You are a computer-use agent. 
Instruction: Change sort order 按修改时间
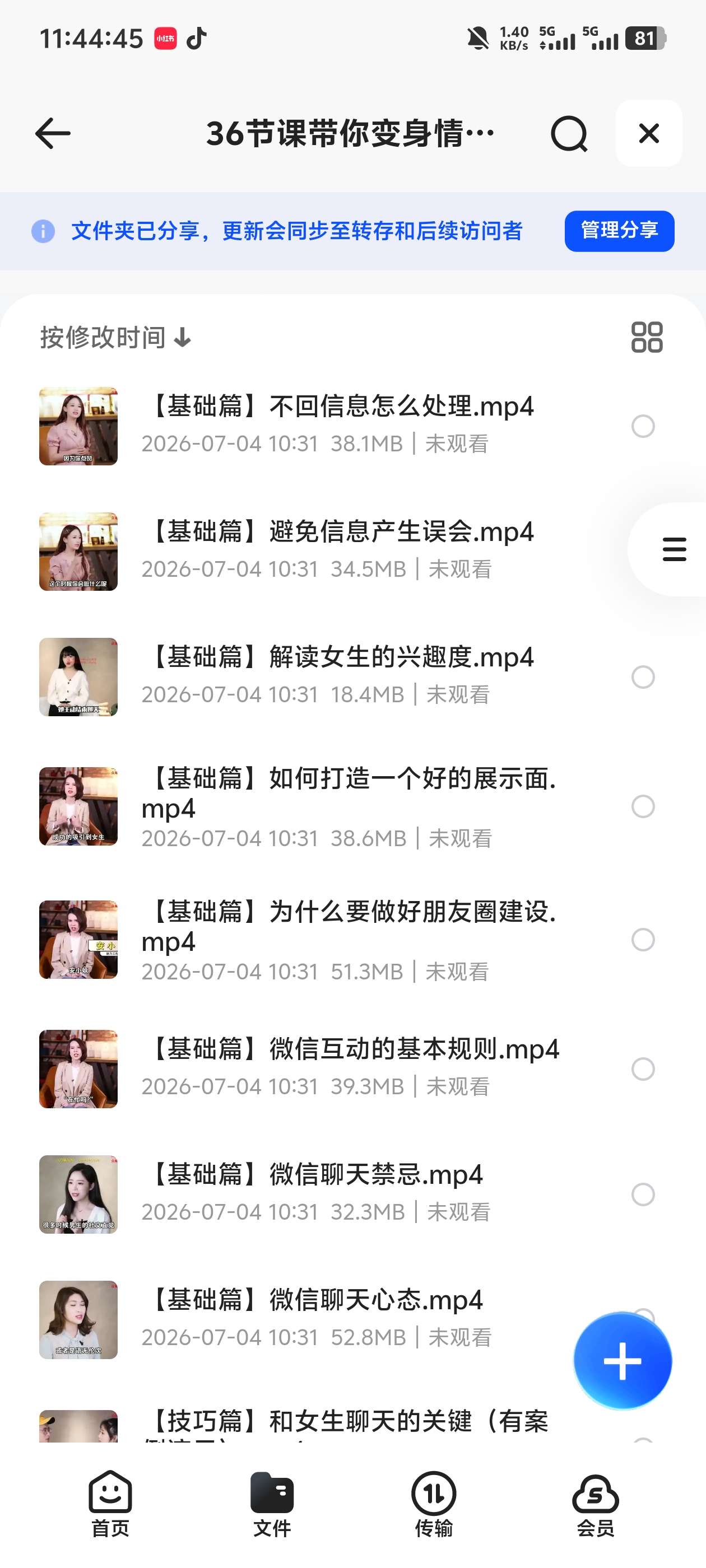[x=116, y=337]
